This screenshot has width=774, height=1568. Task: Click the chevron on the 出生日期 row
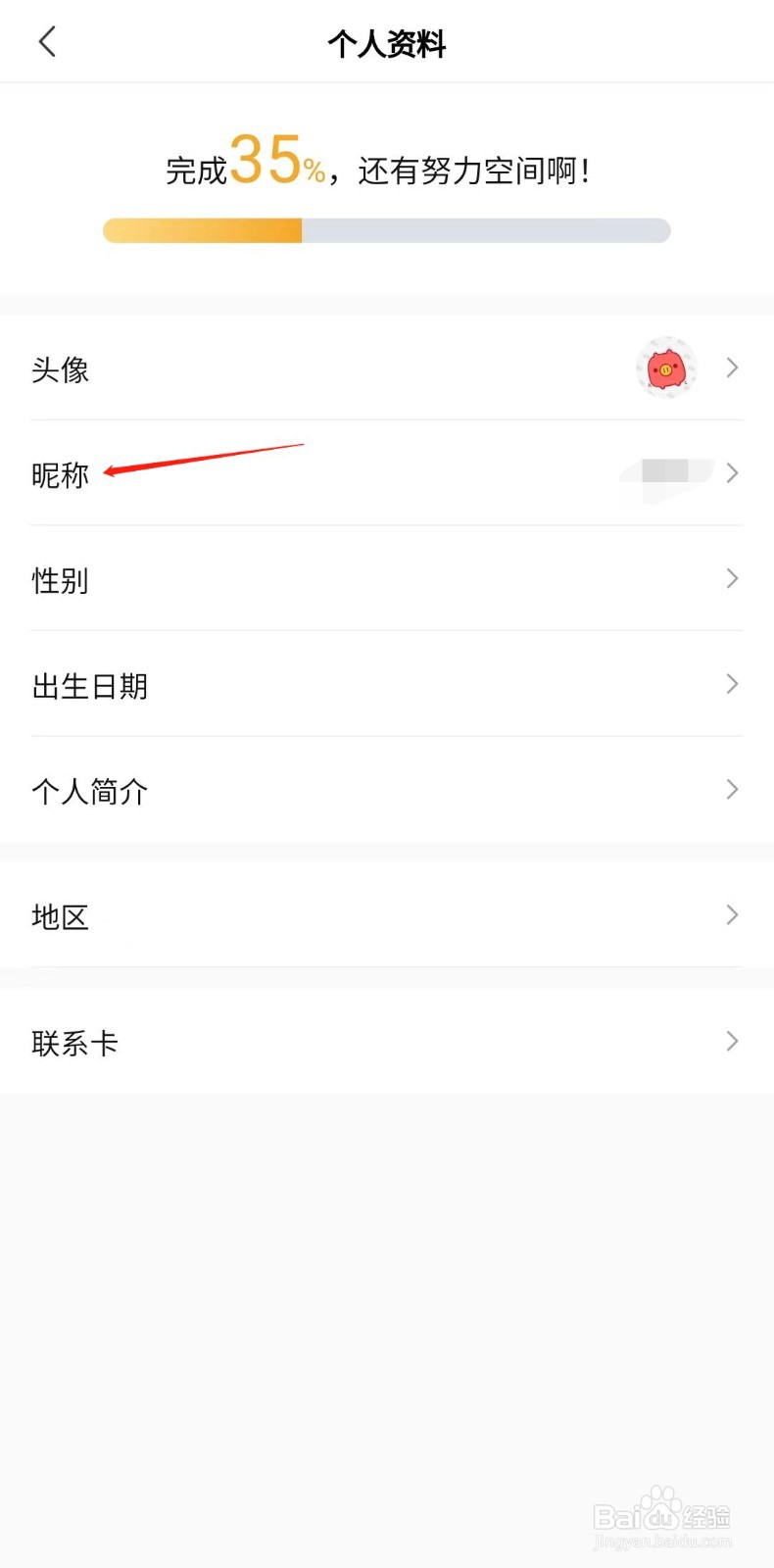click(x=731, y=684)
